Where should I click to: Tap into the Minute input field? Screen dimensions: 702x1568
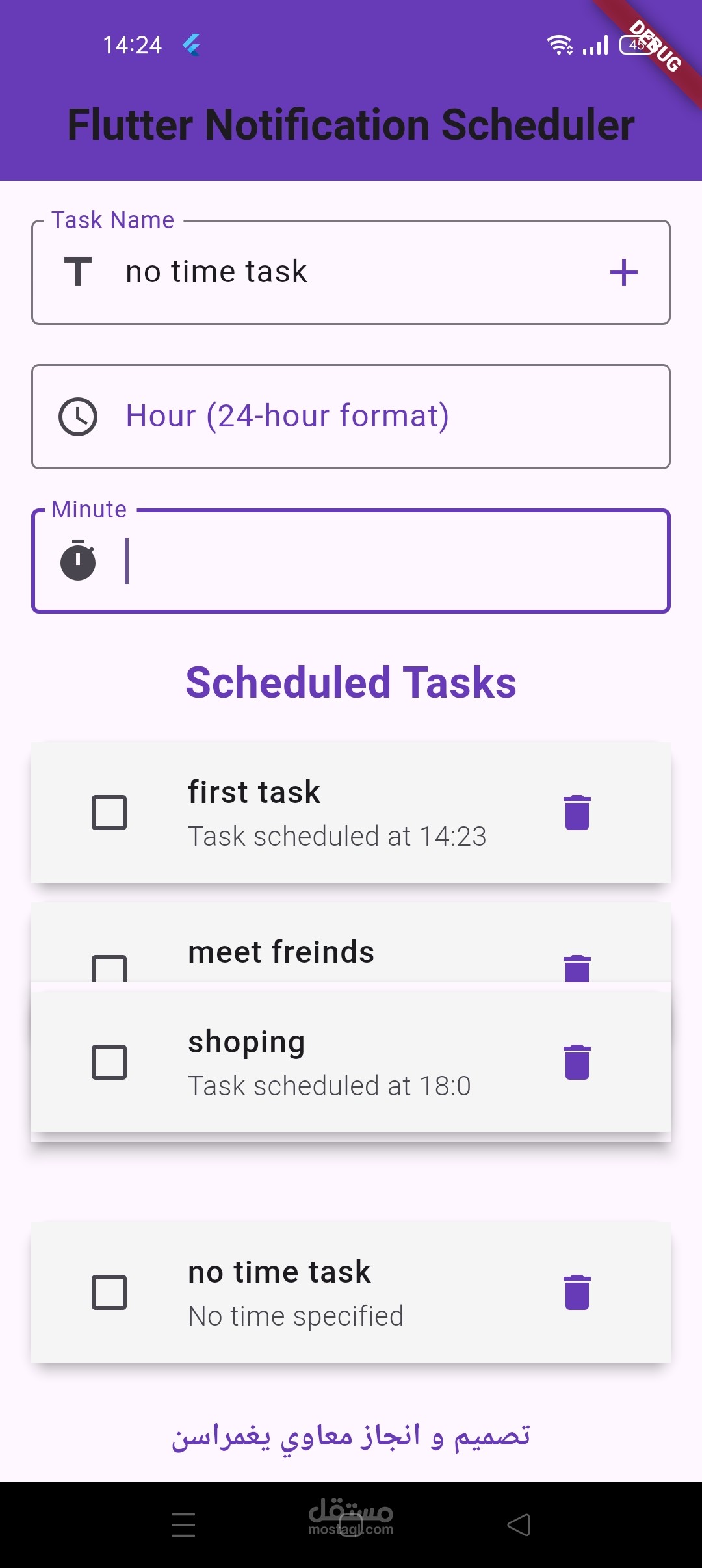pyautogui.click(x=390, y=561)
